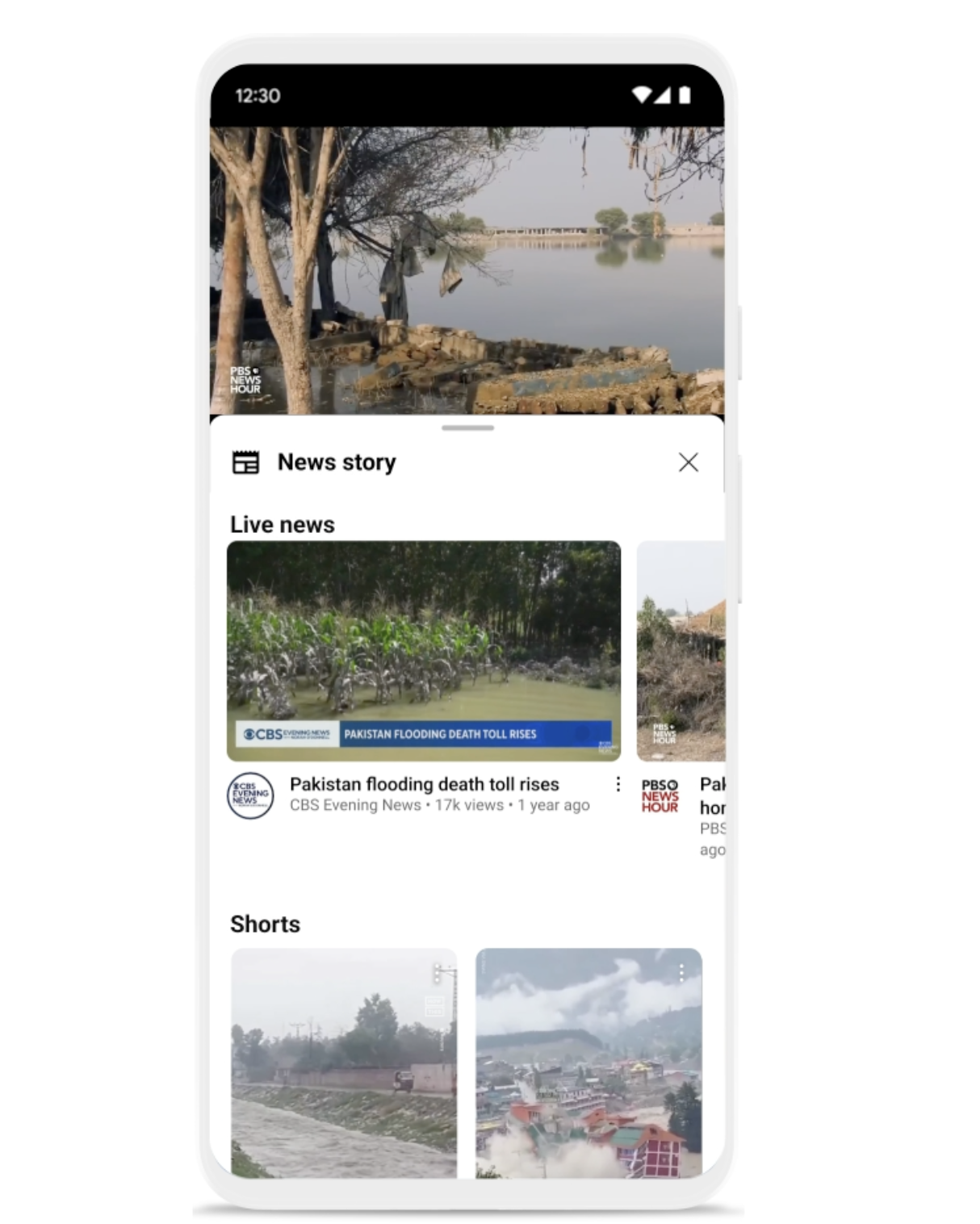The width and height of the screenshot is (980, 1224).
Task: Close the News story panel
Action: pos(688,463)
